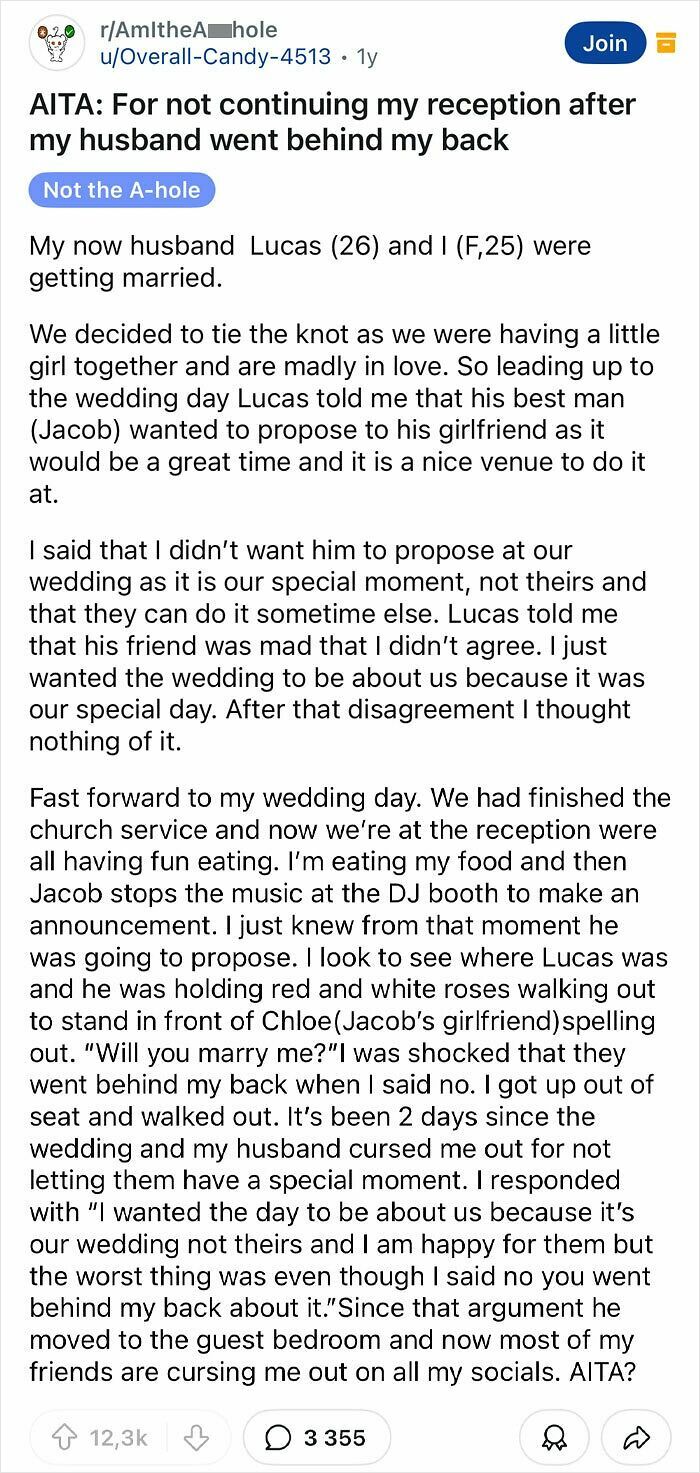
Task: Share this post
Action: 636,1437
